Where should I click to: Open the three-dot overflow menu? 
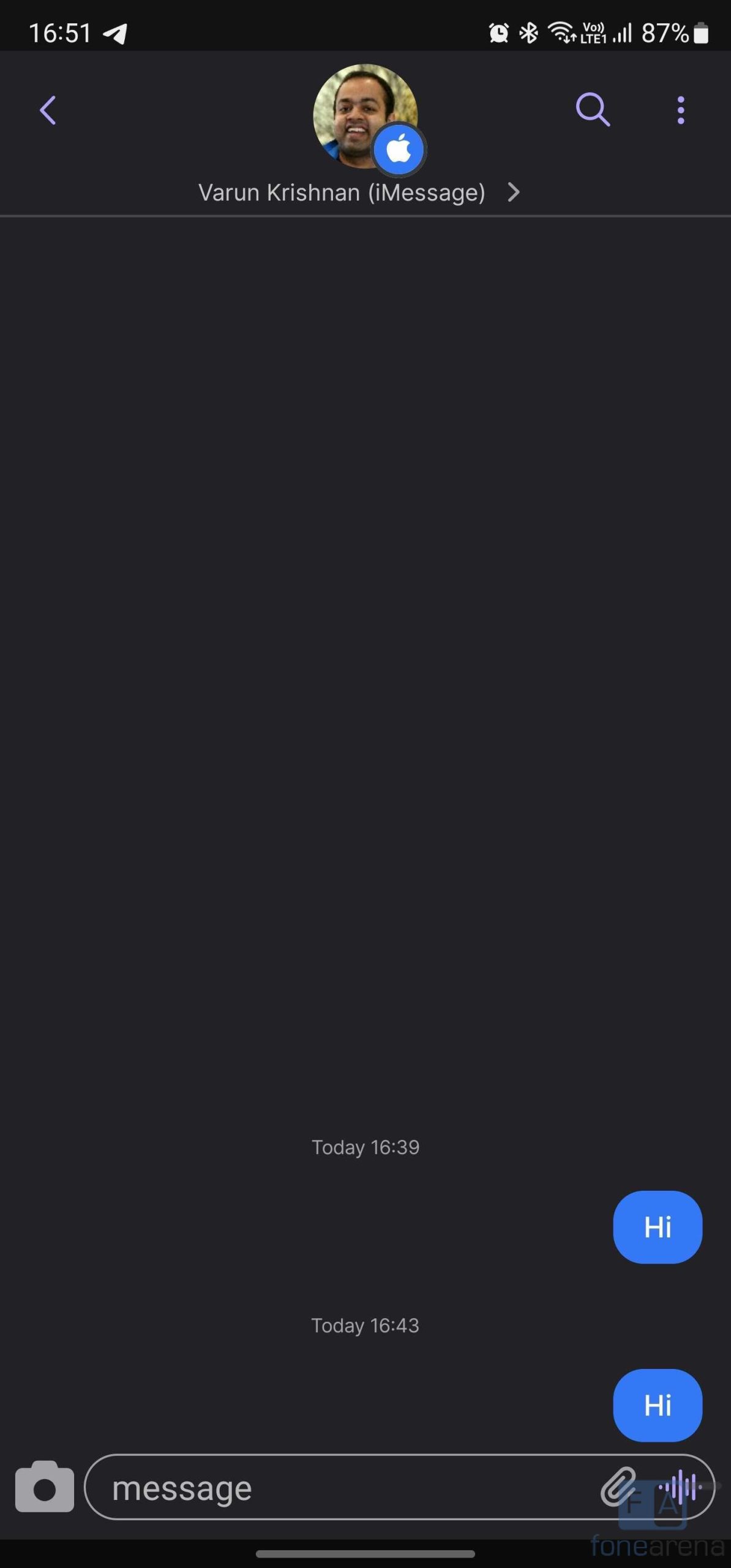point(680,110)
